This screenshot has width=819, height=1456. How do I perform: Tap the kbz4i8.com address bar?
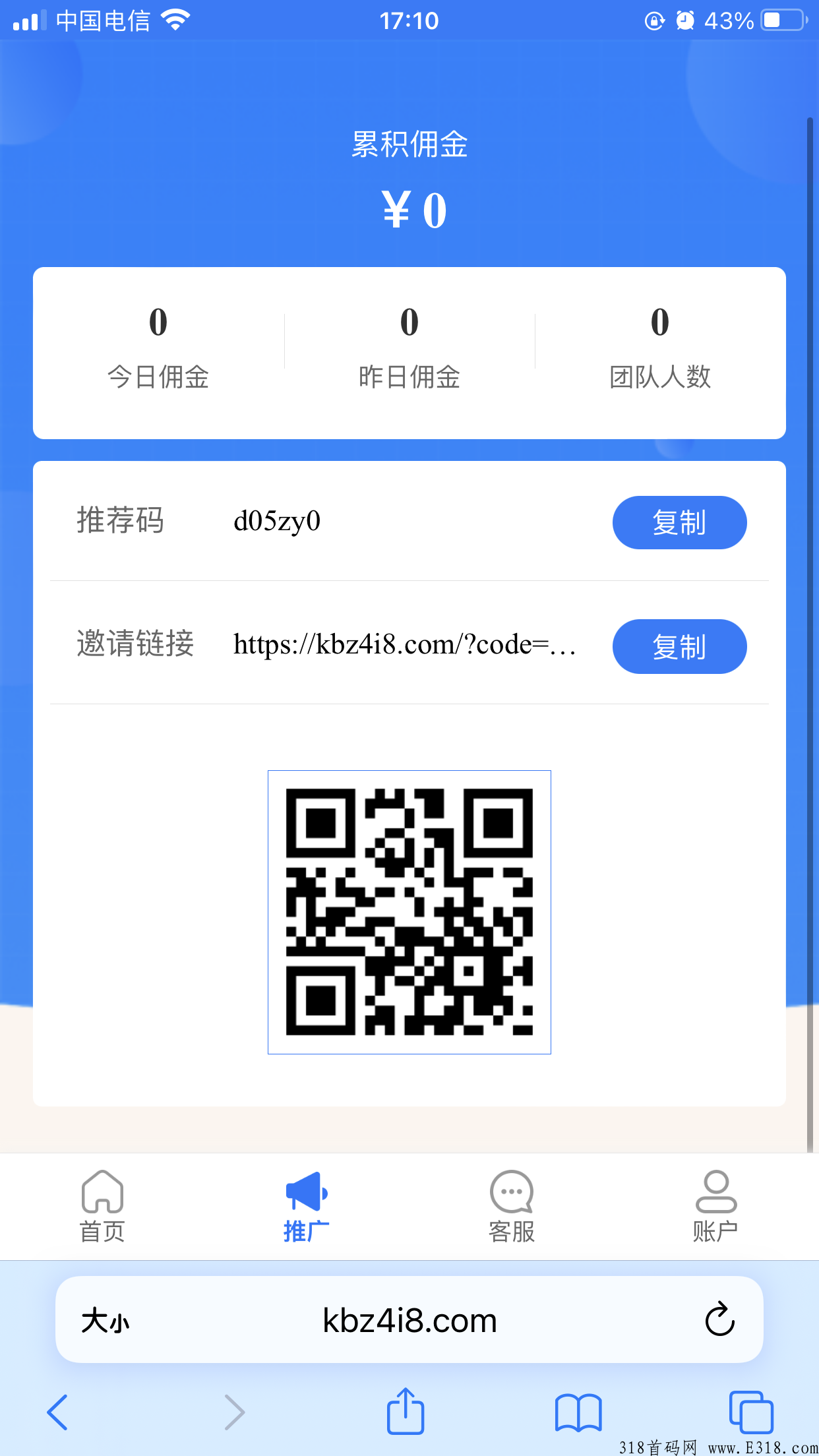click(409, 1320)
